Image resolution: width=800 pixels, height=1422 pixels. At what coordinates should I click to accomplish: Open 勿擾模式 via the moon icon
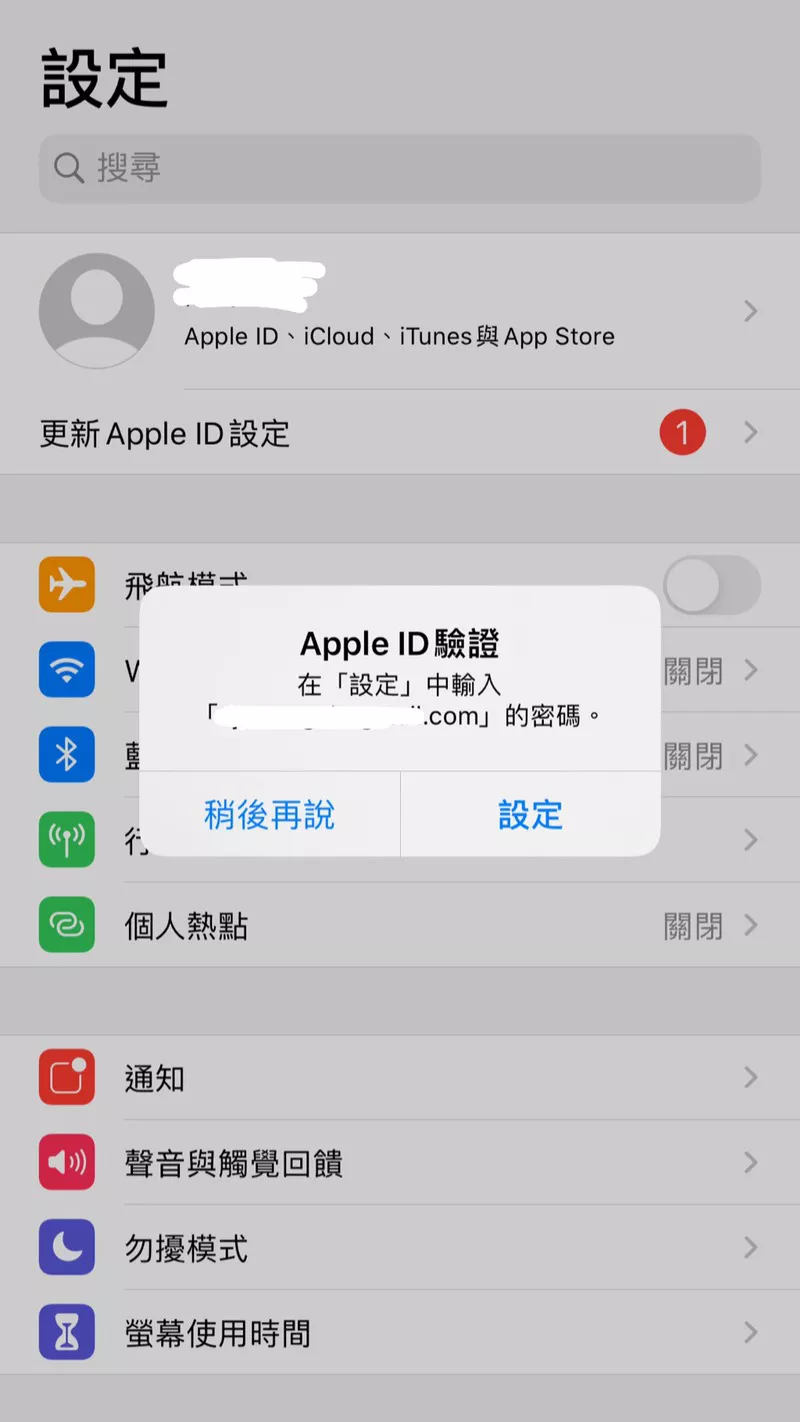tap(66, 1247)
